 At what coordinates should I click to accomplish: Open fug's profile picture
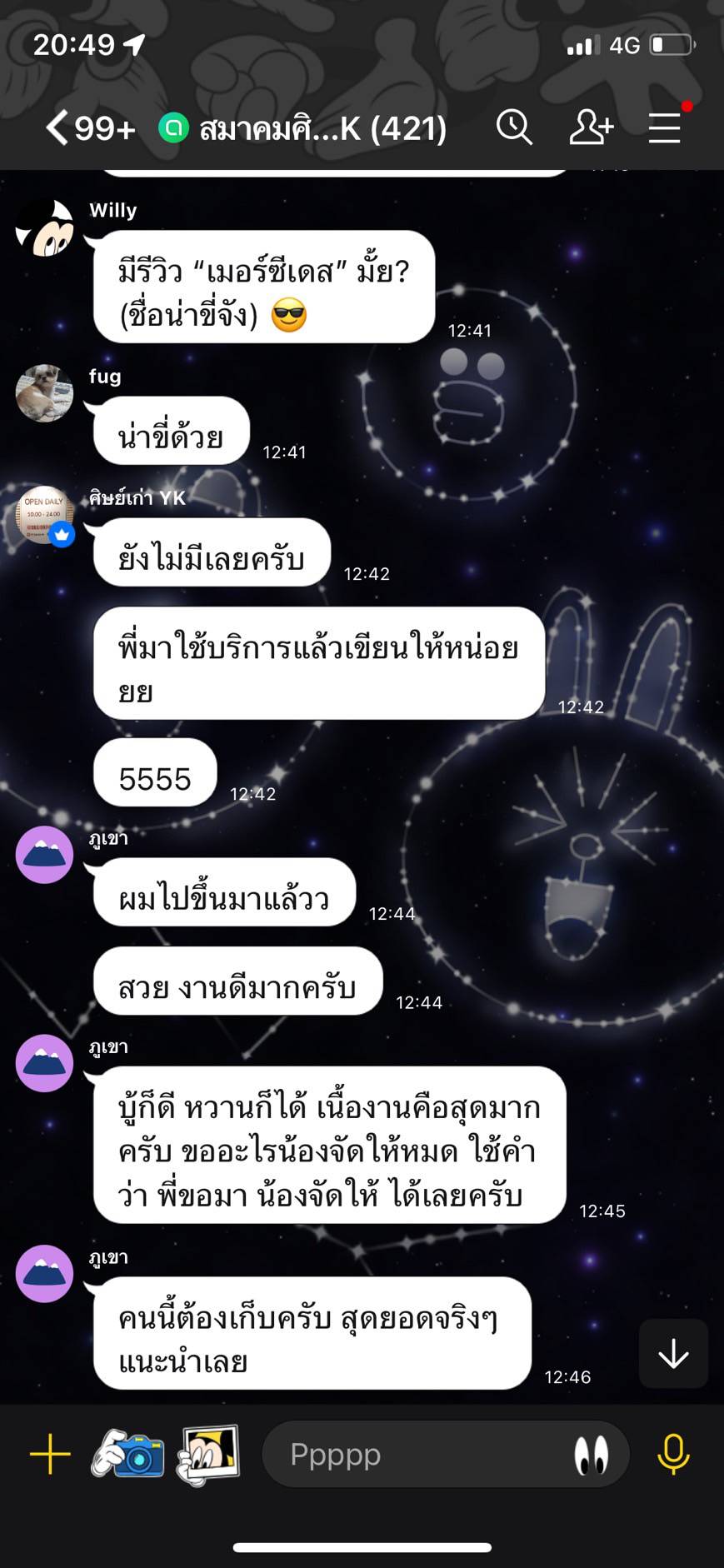[45, 393]
